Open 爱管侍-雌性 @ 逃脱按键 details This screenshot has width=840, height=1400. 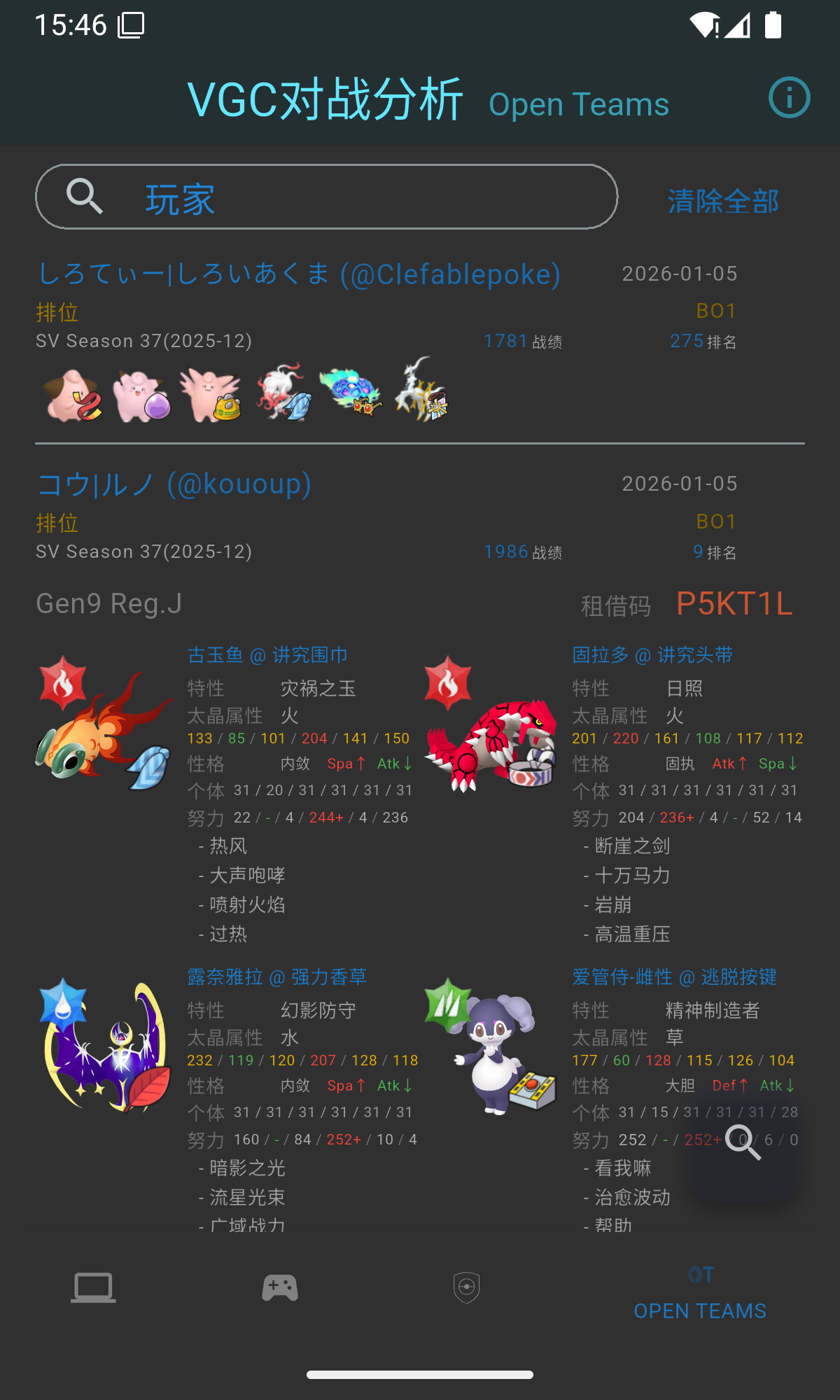coord(674,977)
